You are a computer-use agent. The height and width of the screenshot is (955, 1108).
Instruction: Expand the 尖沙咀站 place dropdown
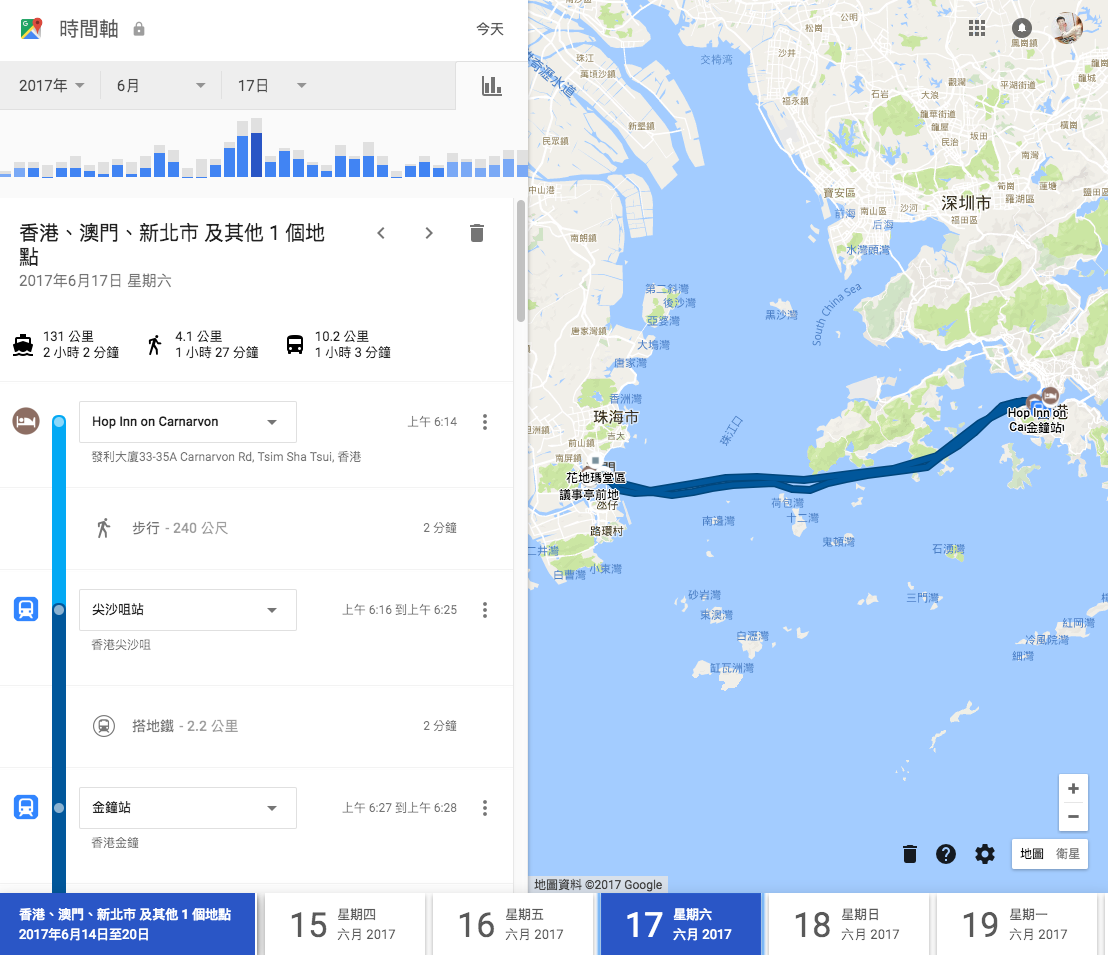pyautogui.click(x=272, y=610)
